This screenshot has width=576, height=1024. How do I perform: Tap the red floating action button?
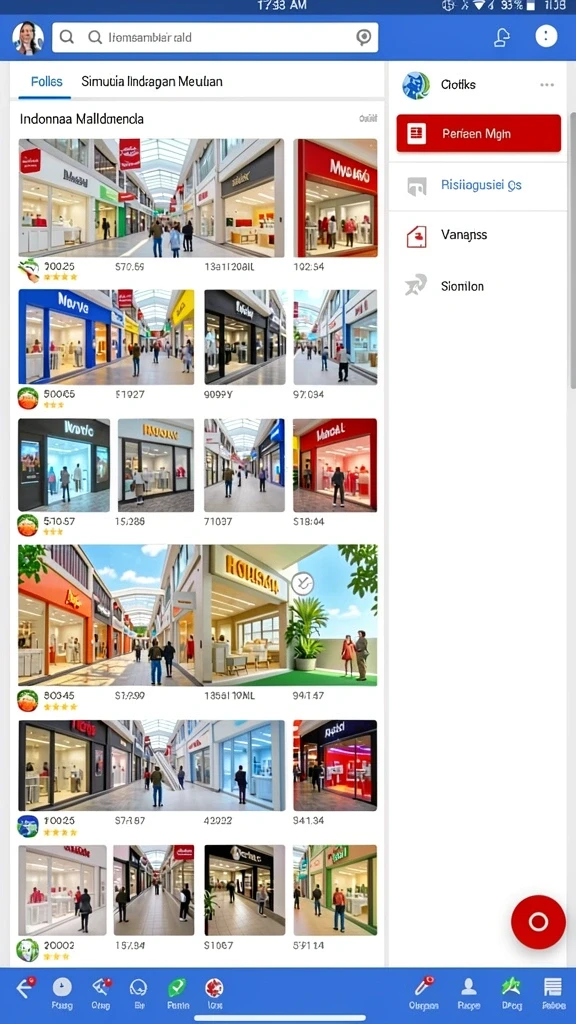pyautogui.click(x=538, y=922)
